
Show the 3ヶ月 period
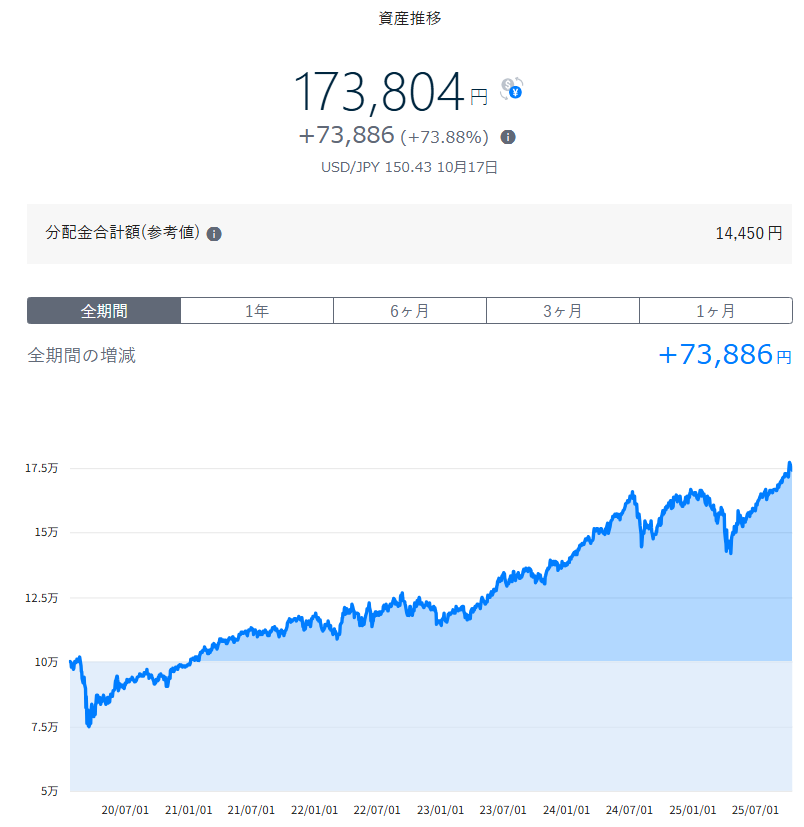563,311
